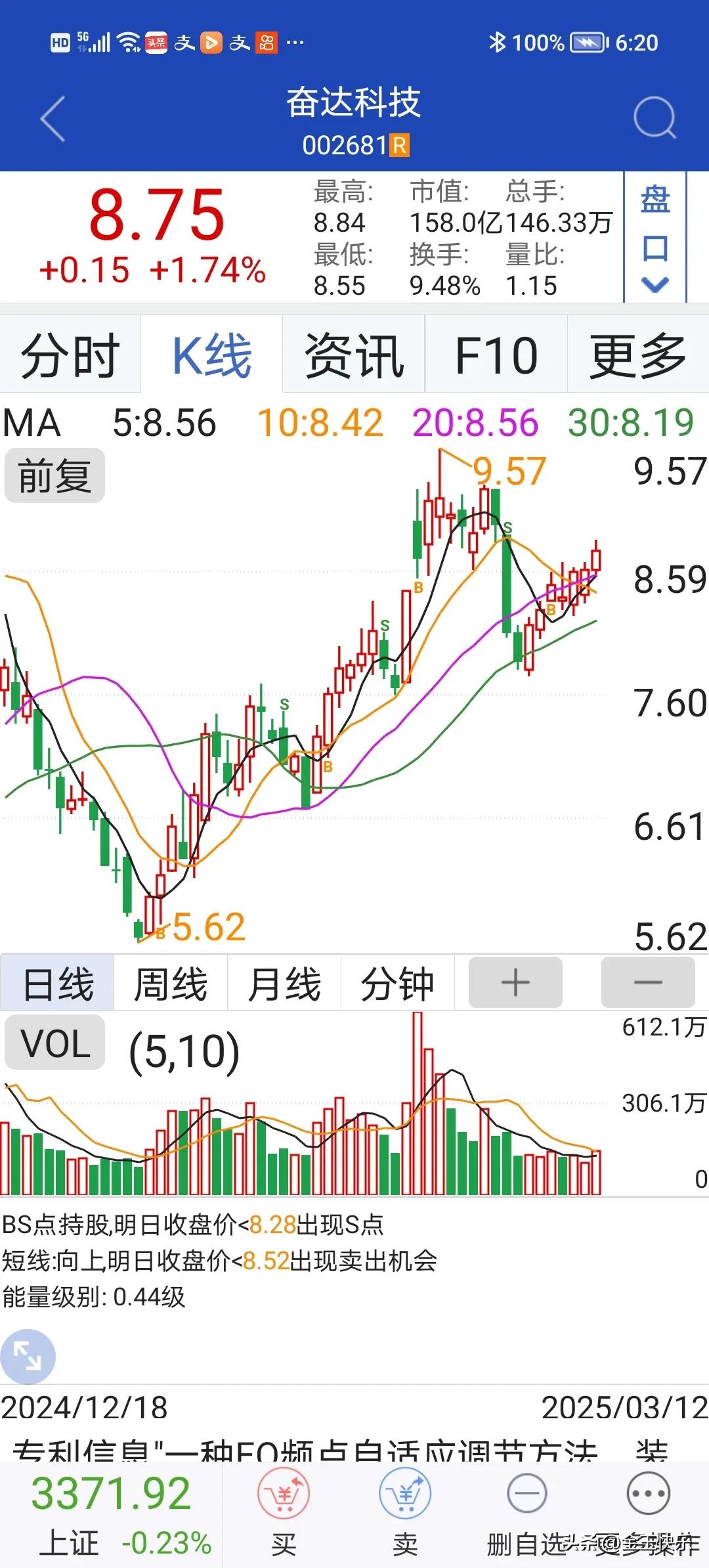
Task: Switch candlestick period to 周线
Action: click(170, 982)
